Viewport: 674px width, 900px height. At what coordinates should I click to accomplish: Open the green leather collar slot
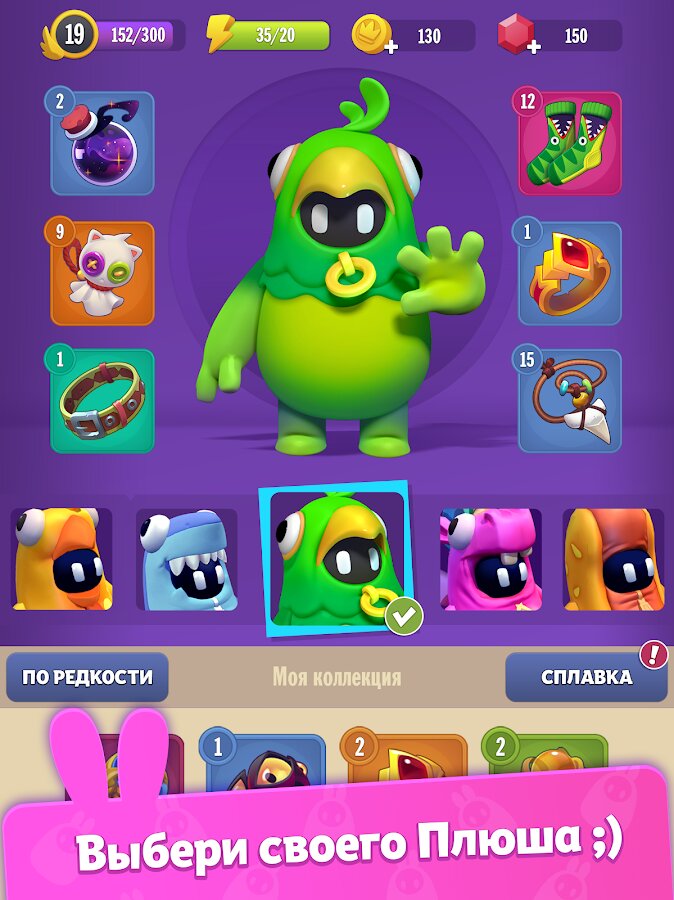[x=102, y=401]
